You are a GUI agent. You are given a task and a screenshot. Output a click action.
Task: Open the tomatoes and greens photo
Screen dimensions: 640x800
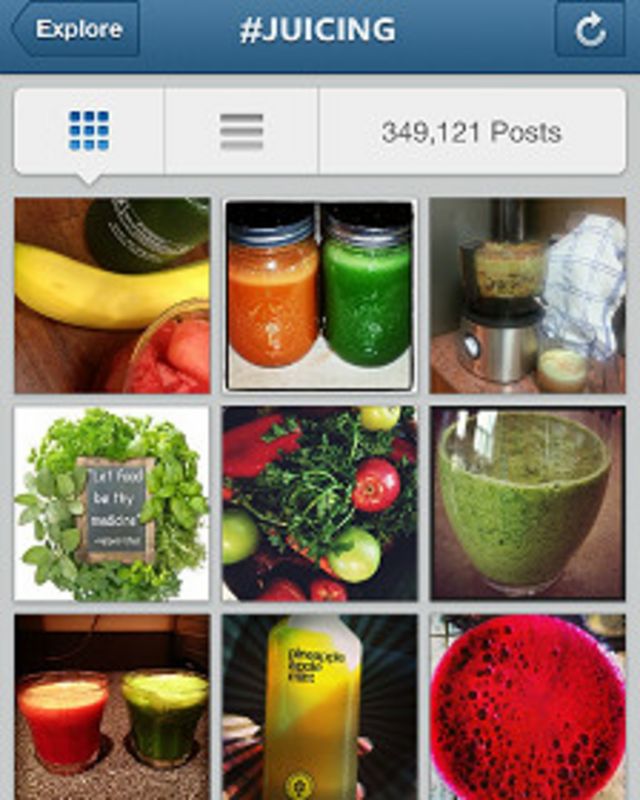point(319,503)
